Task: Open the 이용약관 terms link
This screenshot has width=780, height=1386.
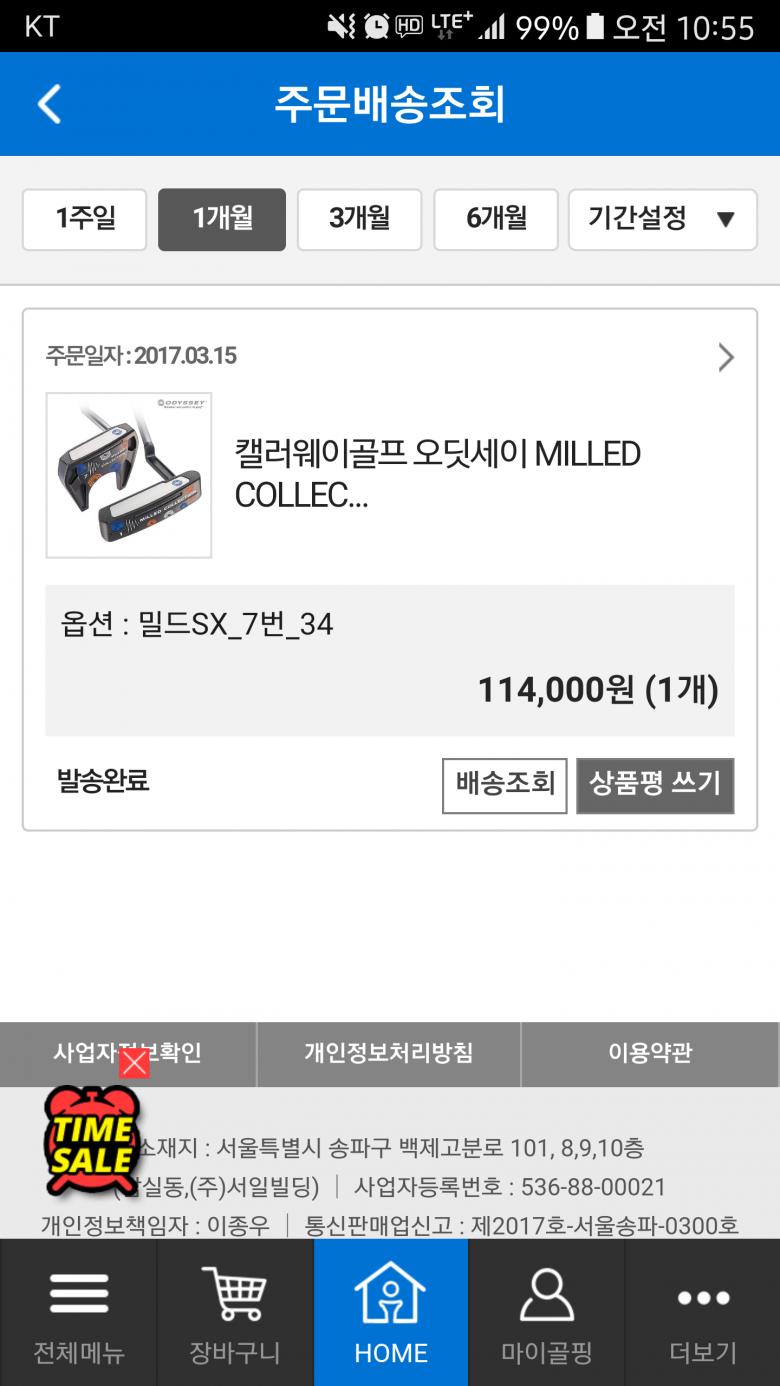Action: pos(650,1054)
